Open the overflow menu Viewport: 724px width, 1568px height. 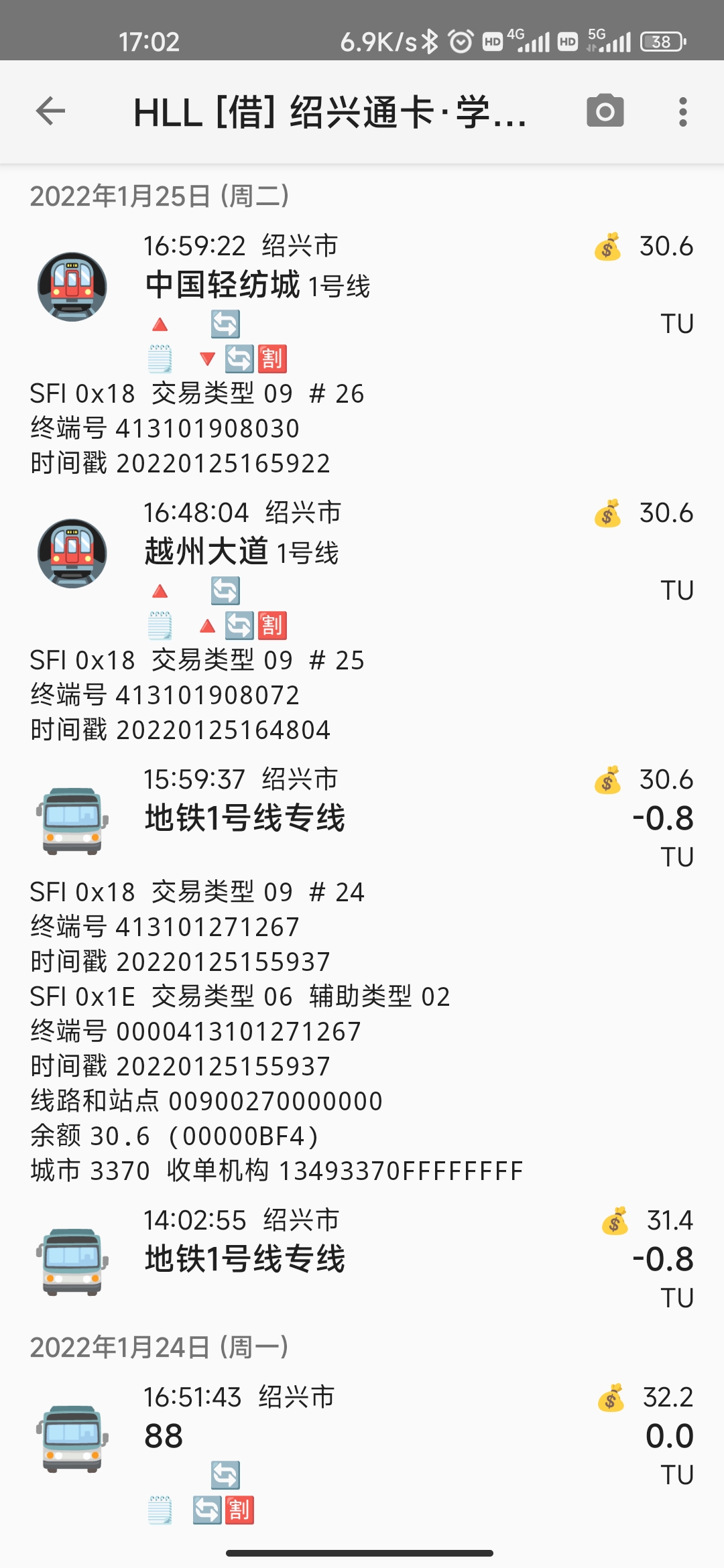[682, 111]
